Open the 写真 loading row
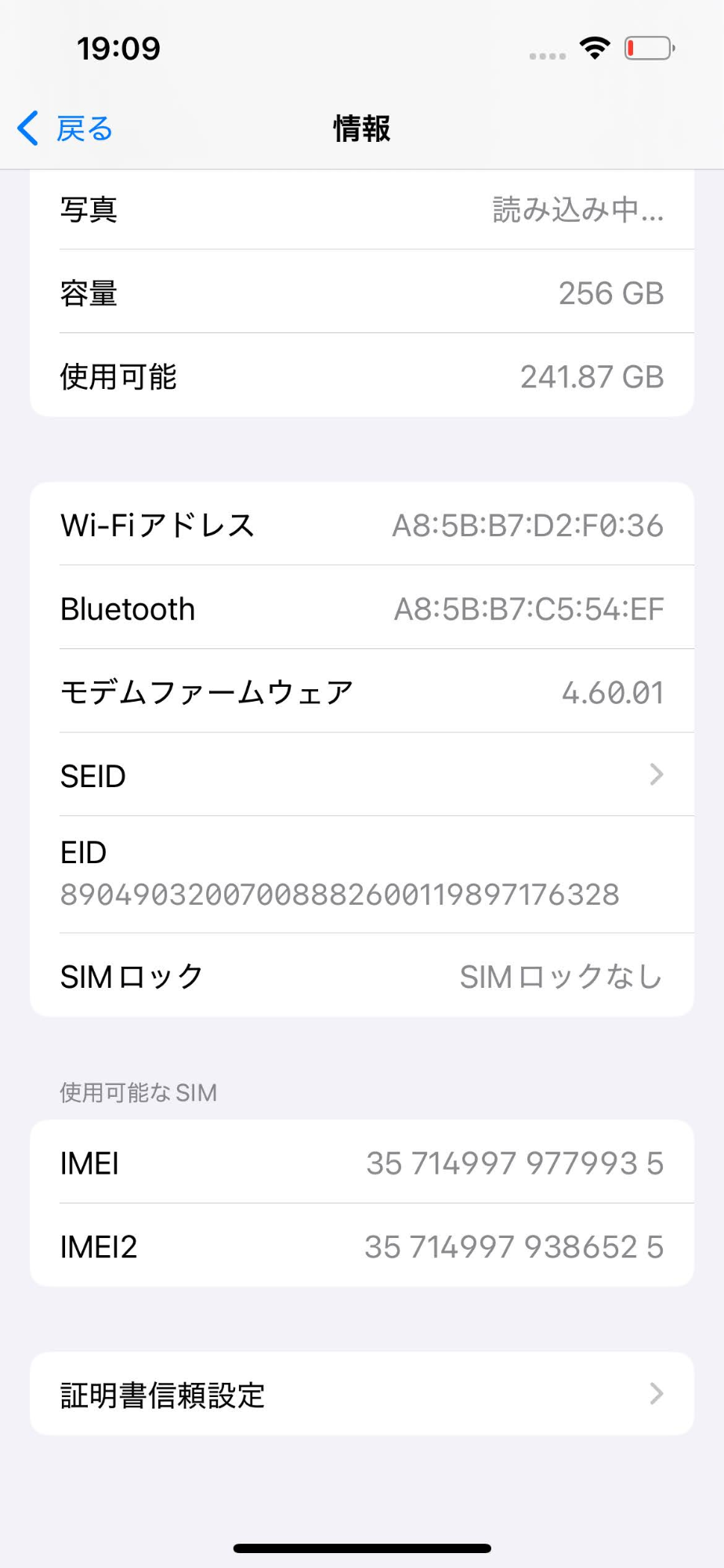Viewport: 724px width, 1568px height. coord(362,209)
